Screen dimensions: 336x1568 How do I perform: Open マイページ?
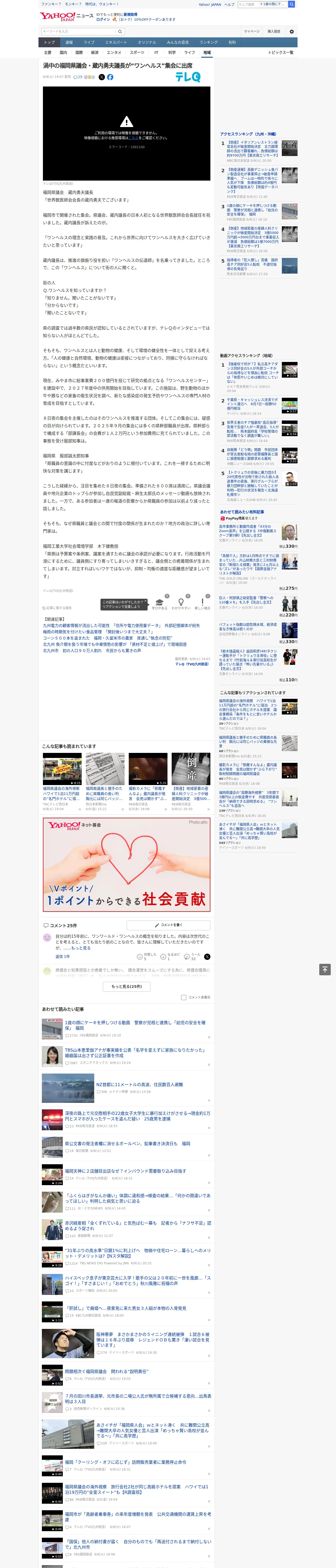(x=252, y=32)
